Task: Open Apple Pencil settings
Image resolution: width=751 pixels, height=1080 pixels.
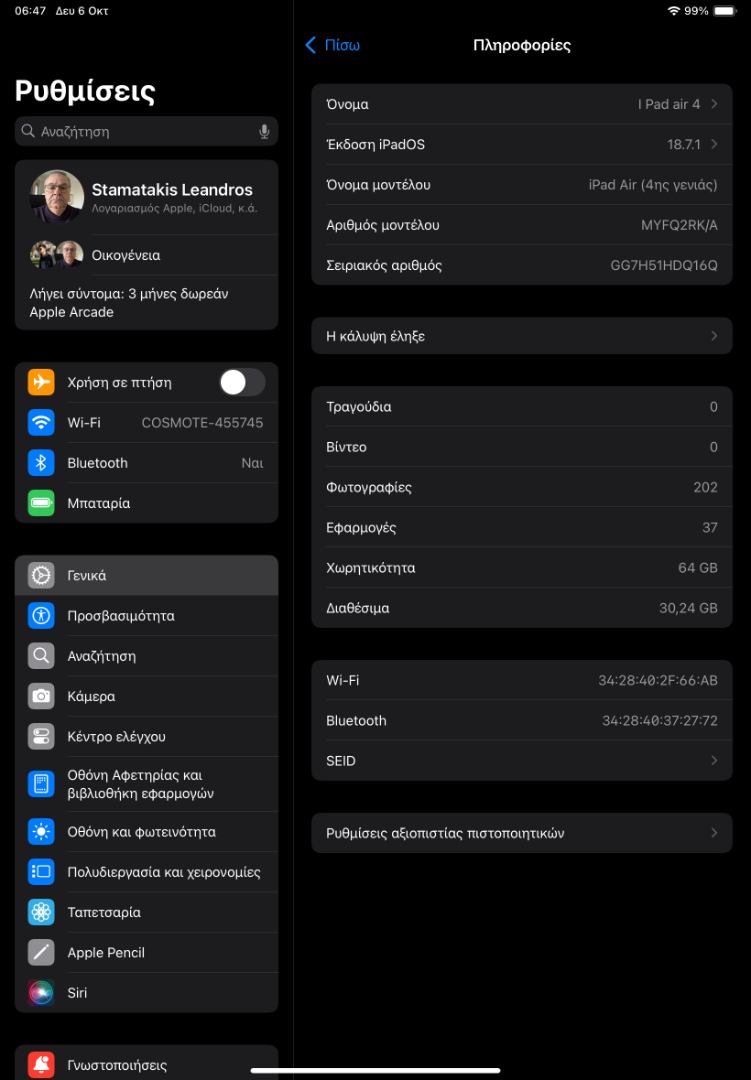Action: pyautogui.click(x=146, y=952)
